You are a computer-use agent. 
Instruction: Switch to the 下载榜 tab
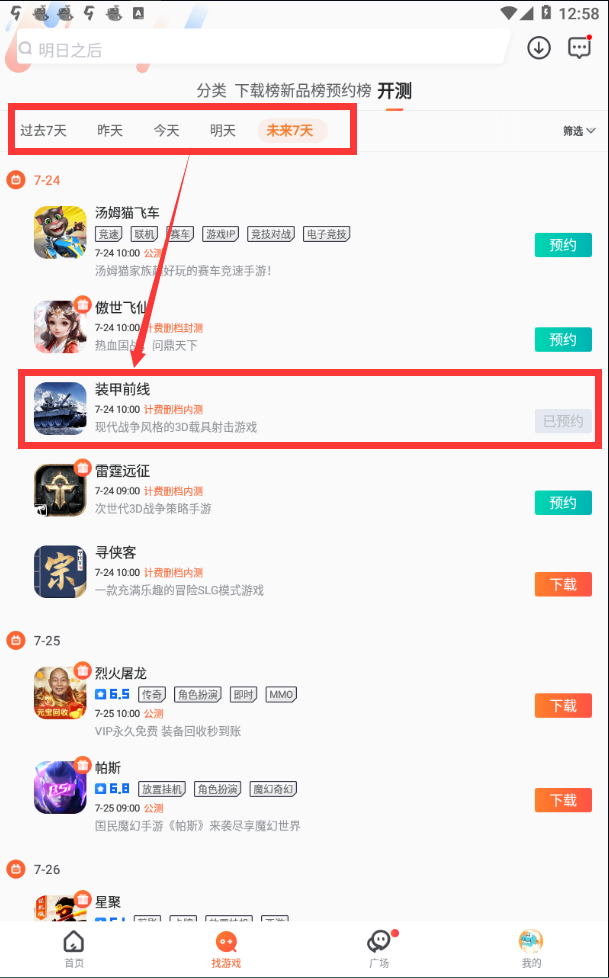click(x=256, y=90)
